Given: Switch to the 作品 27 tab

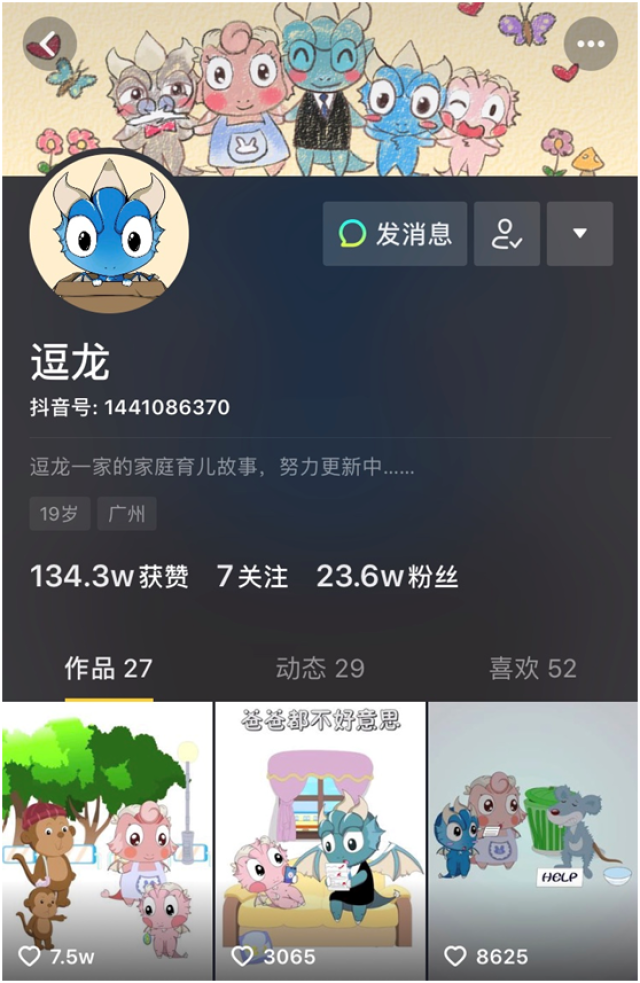Looking at the screenshot, I should coord(108,668).
